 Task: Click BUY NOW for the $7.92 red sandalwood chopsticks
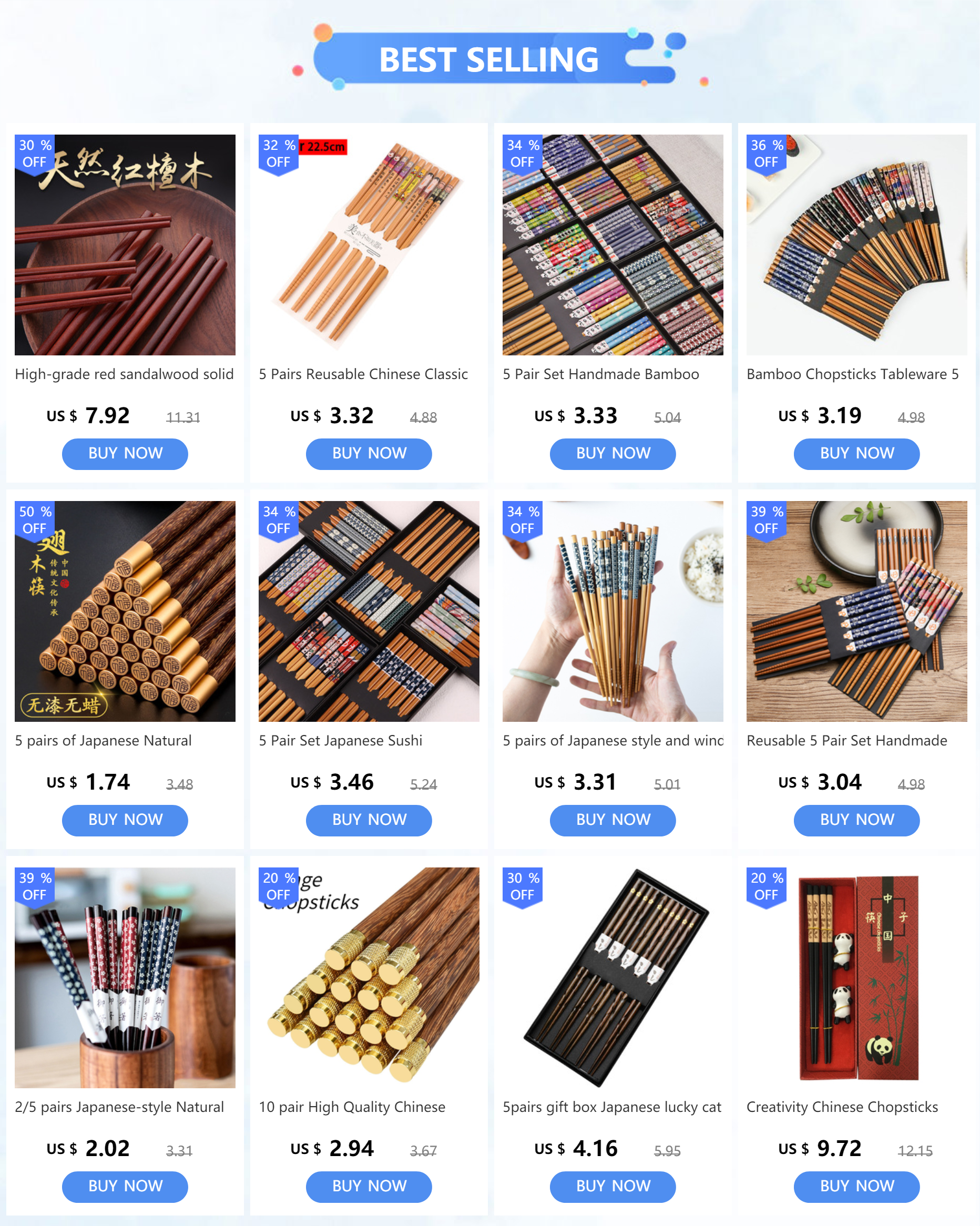[x=125, y=454]
